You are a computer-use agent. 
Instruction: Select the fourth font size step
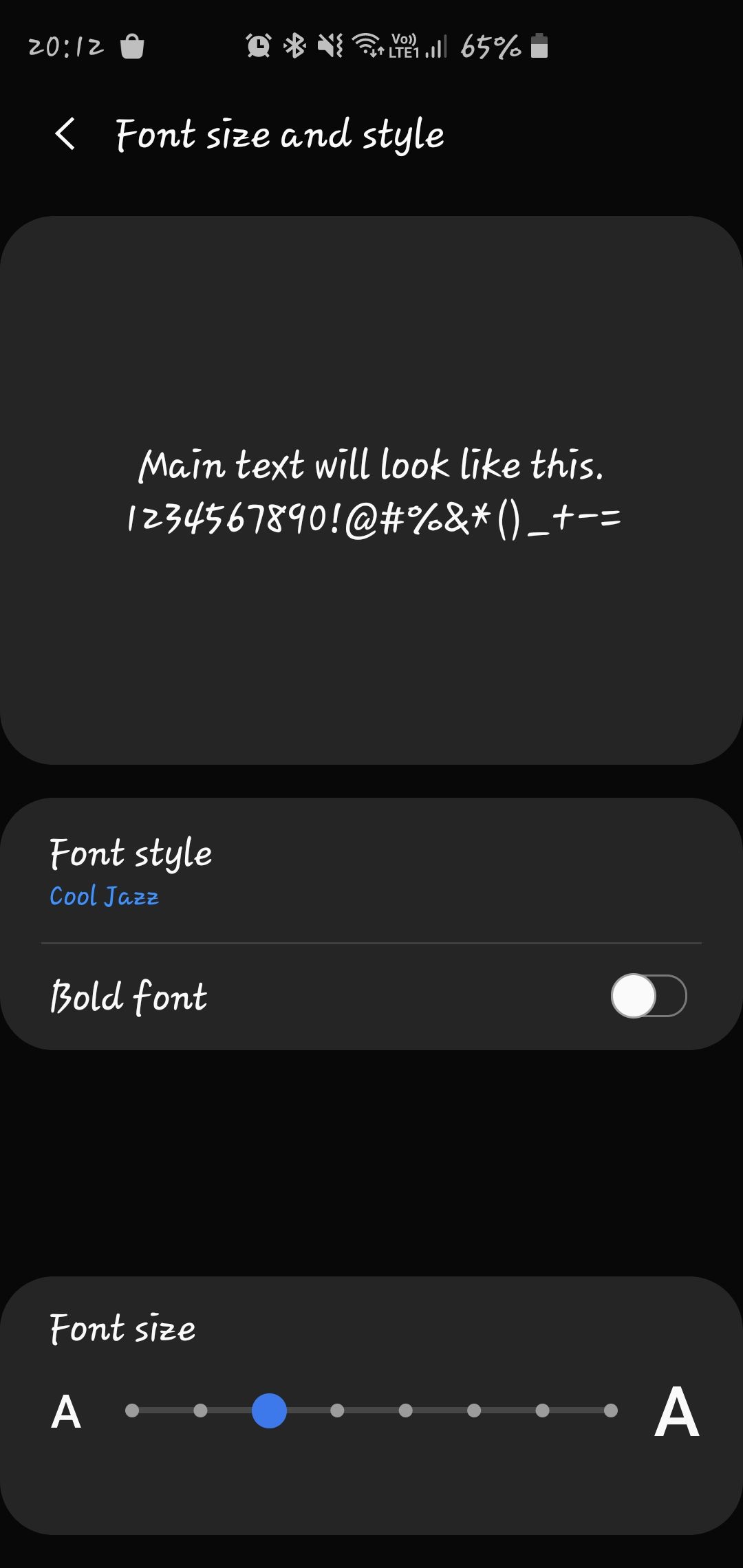(337, 1411)
